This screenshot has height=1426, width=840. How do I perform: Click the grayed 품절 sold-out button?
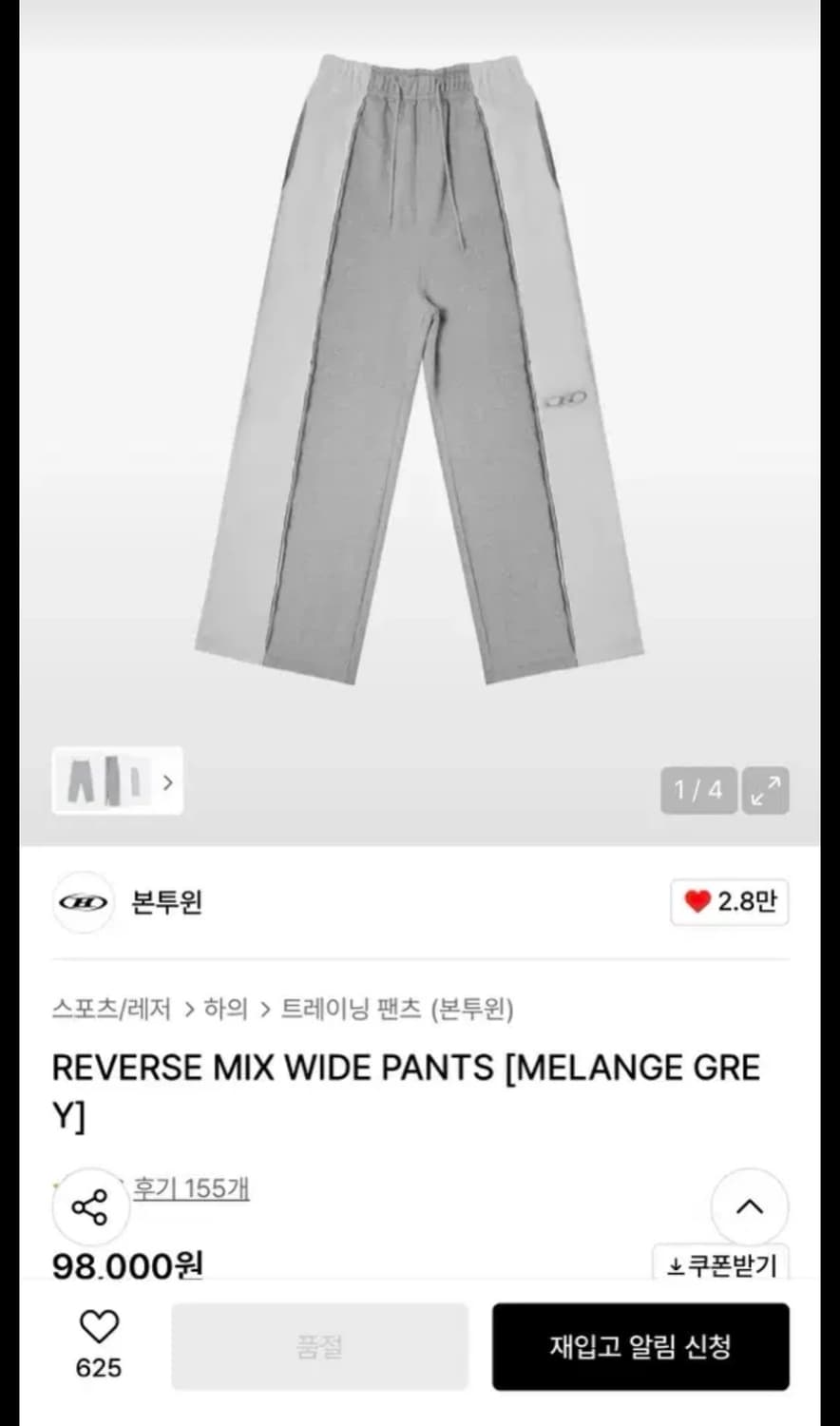point(319,1347)
